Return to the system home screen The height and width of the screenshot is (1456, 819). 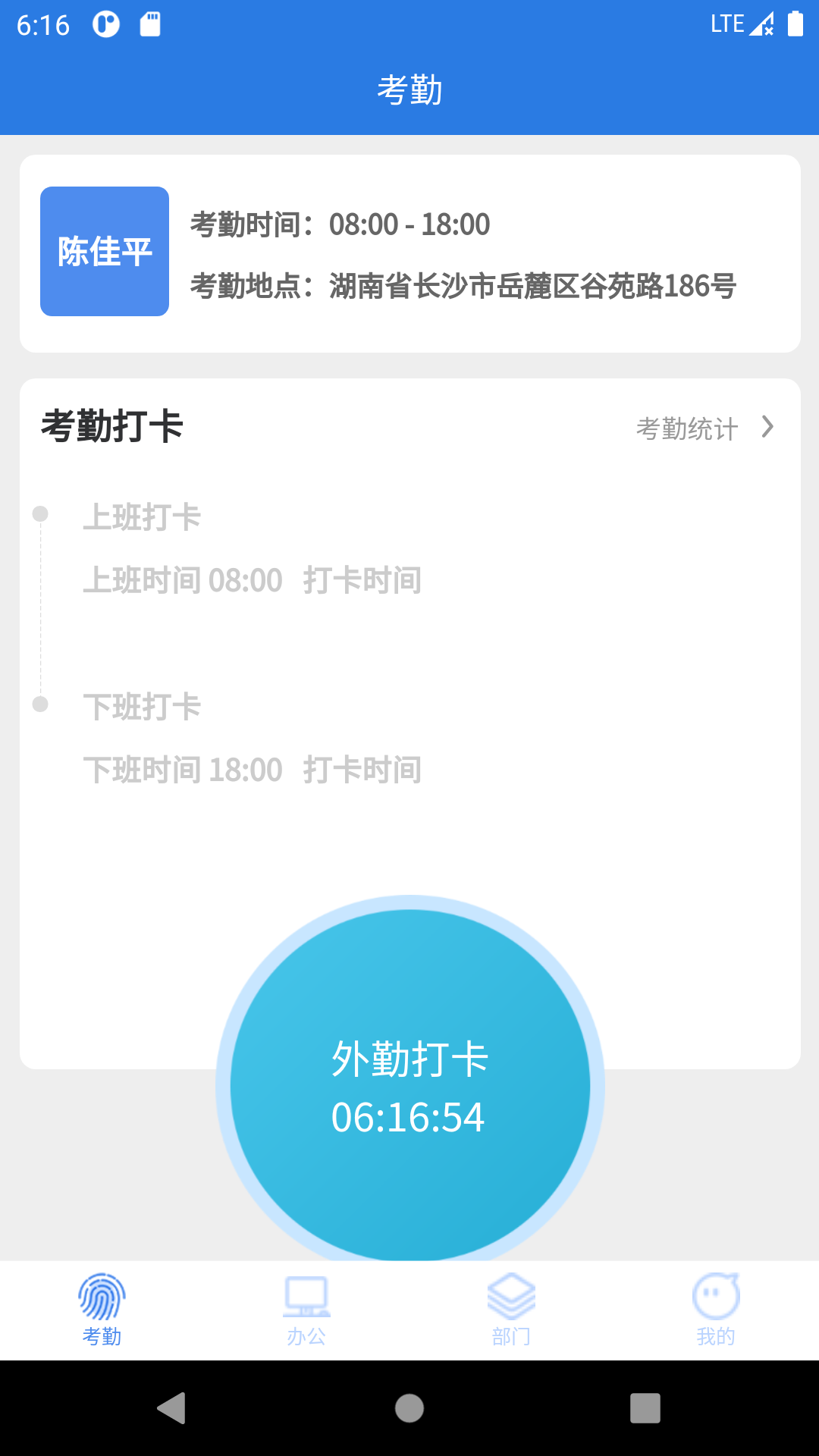(x=409, y=1408)
